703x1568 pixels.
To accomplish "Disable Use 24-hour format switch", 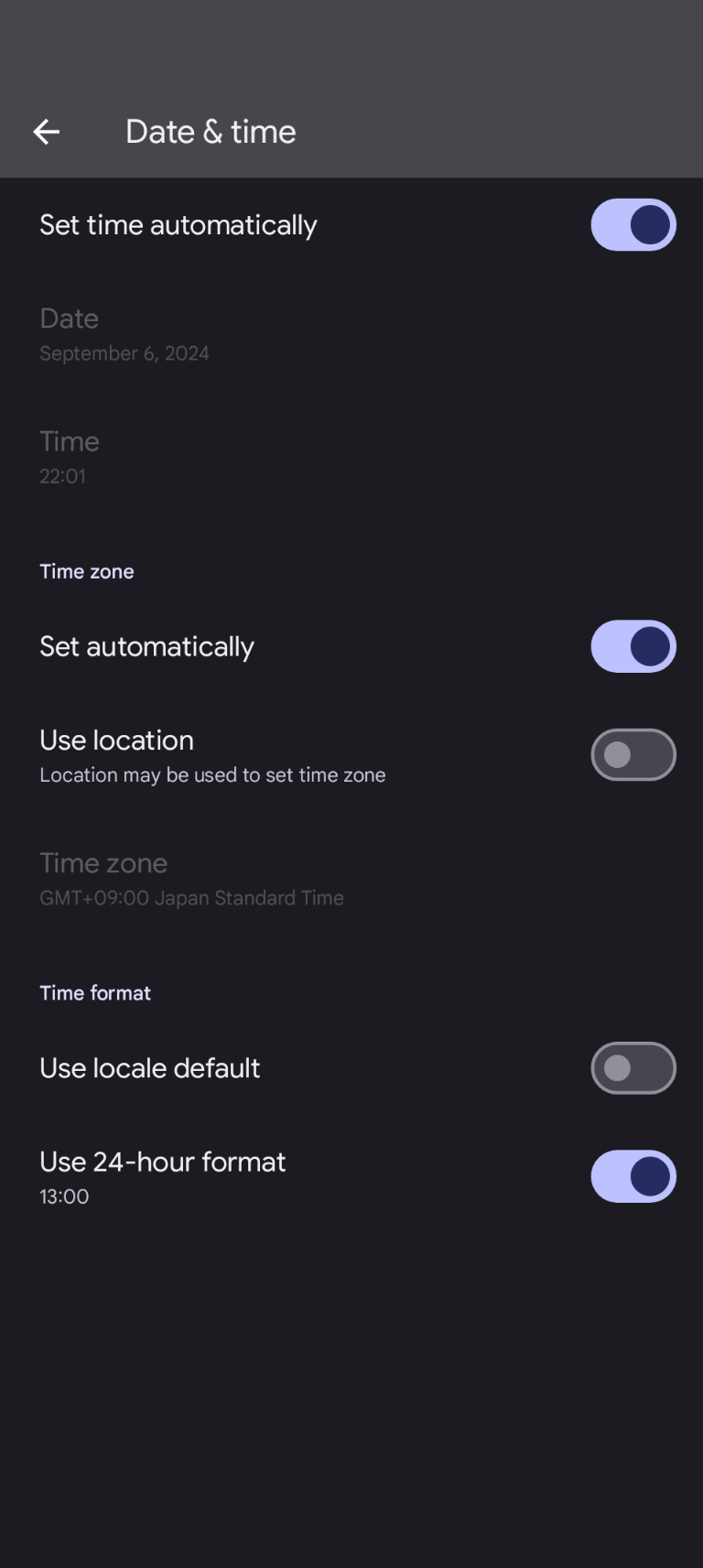I will click(633, 1176).
